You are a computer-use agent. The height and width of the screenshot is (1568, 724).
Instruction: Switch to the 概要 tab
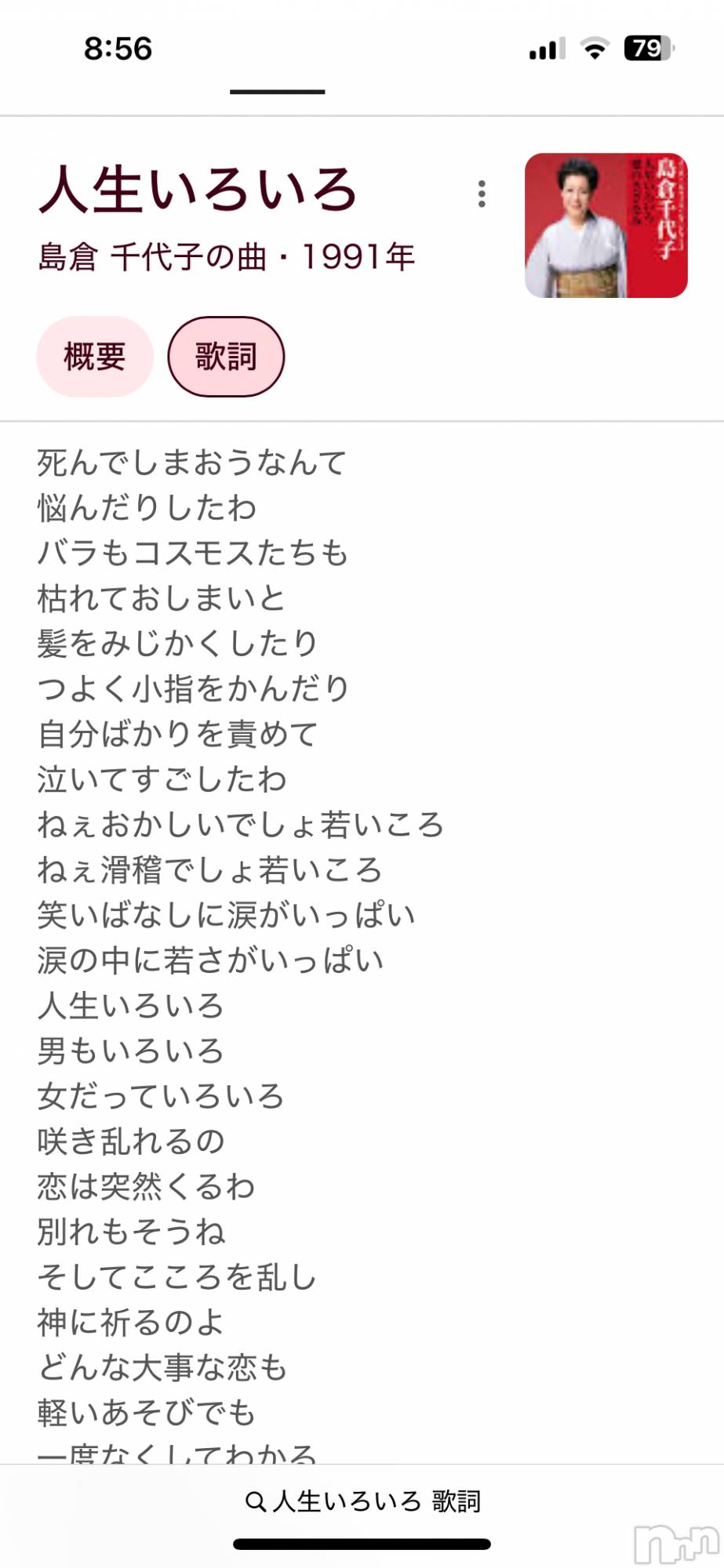click(95, 357)
